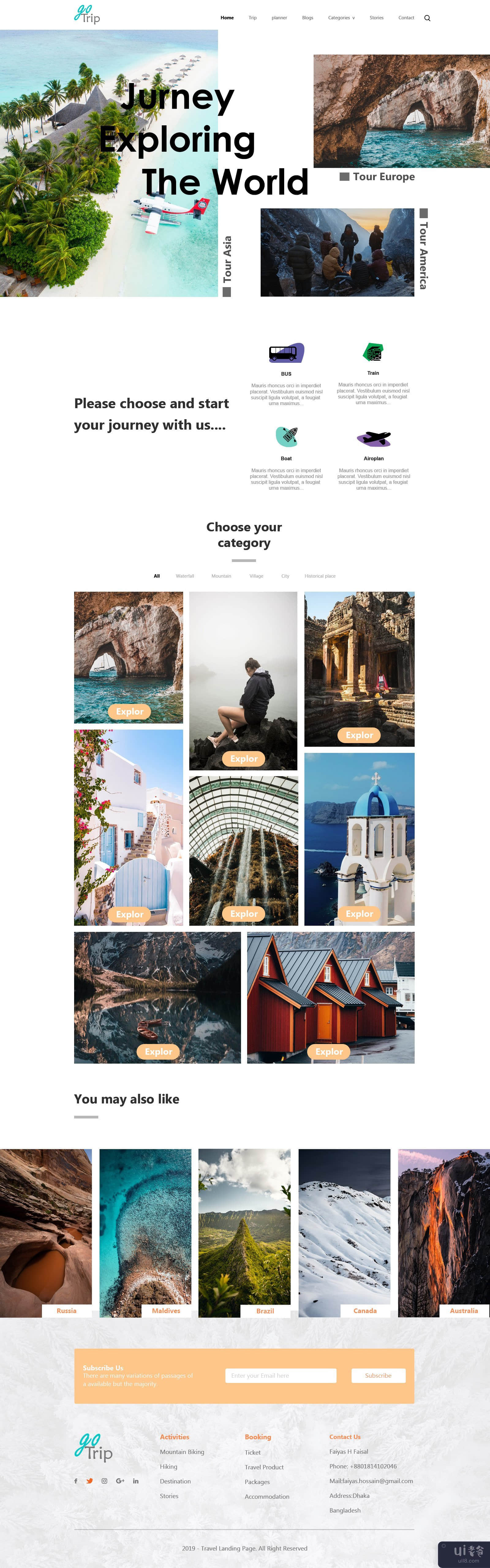Image resolution: width=490 pixels, height=1568 pixels.
Task: Open the search icon in the header
Action: 427,18
